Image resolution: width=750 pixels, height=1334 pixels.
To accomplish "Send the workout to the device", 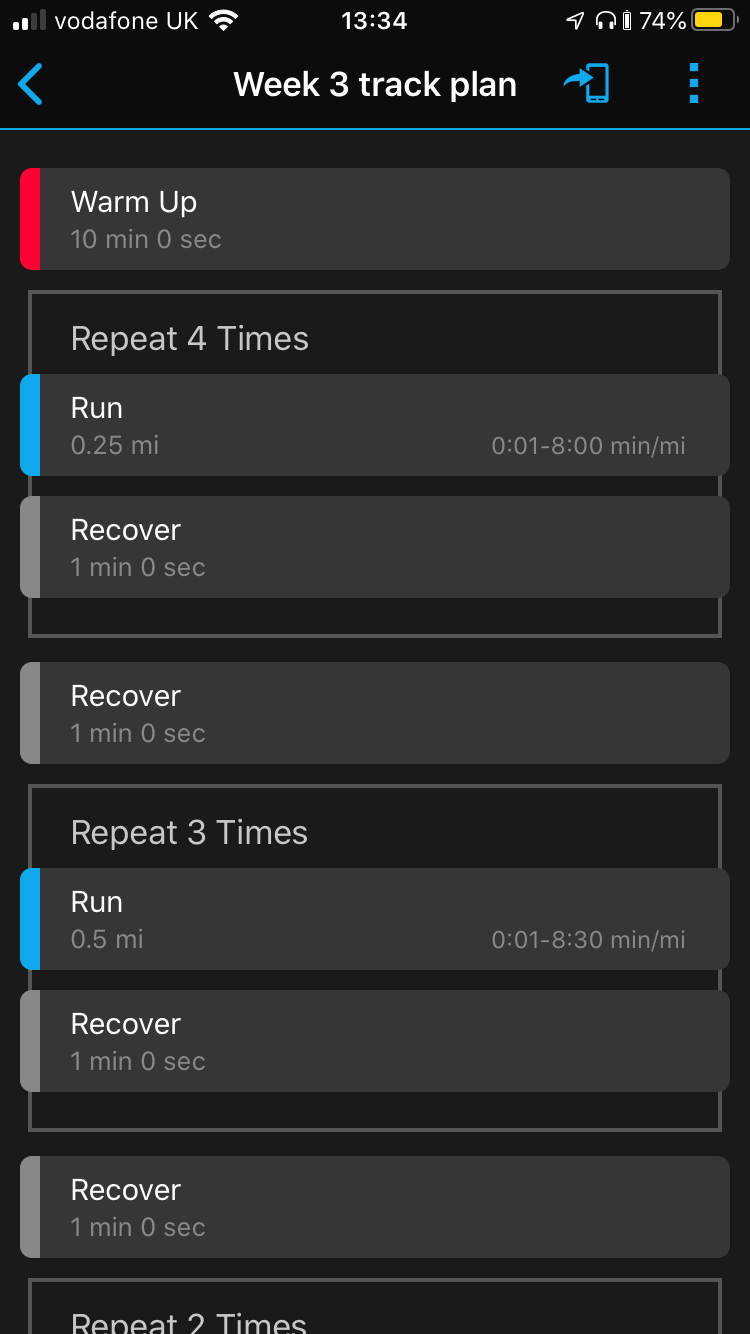I will click(587, 84).
